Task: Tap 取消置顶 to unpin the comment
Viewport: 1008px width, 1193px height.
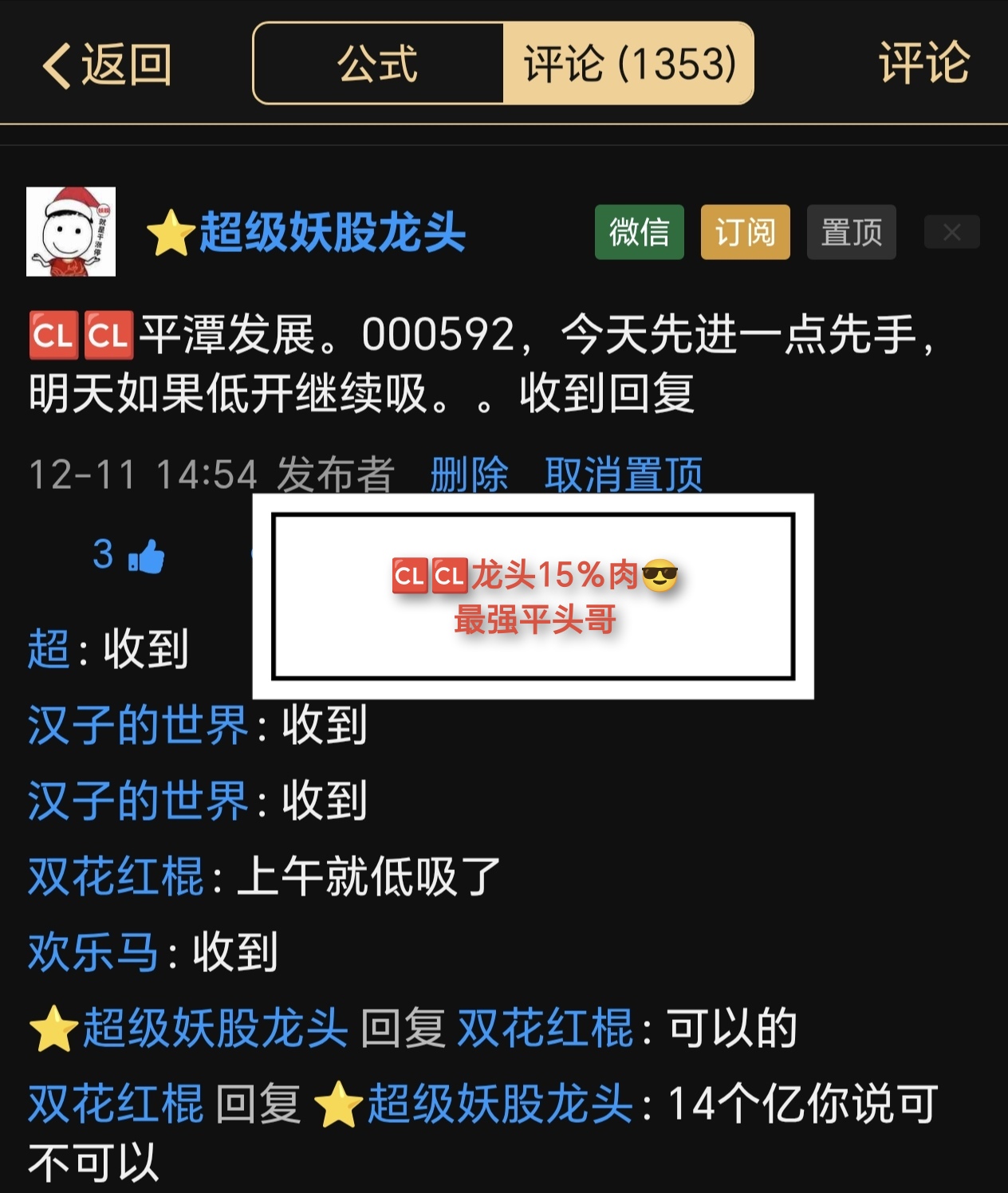Action: click(623, 474)
